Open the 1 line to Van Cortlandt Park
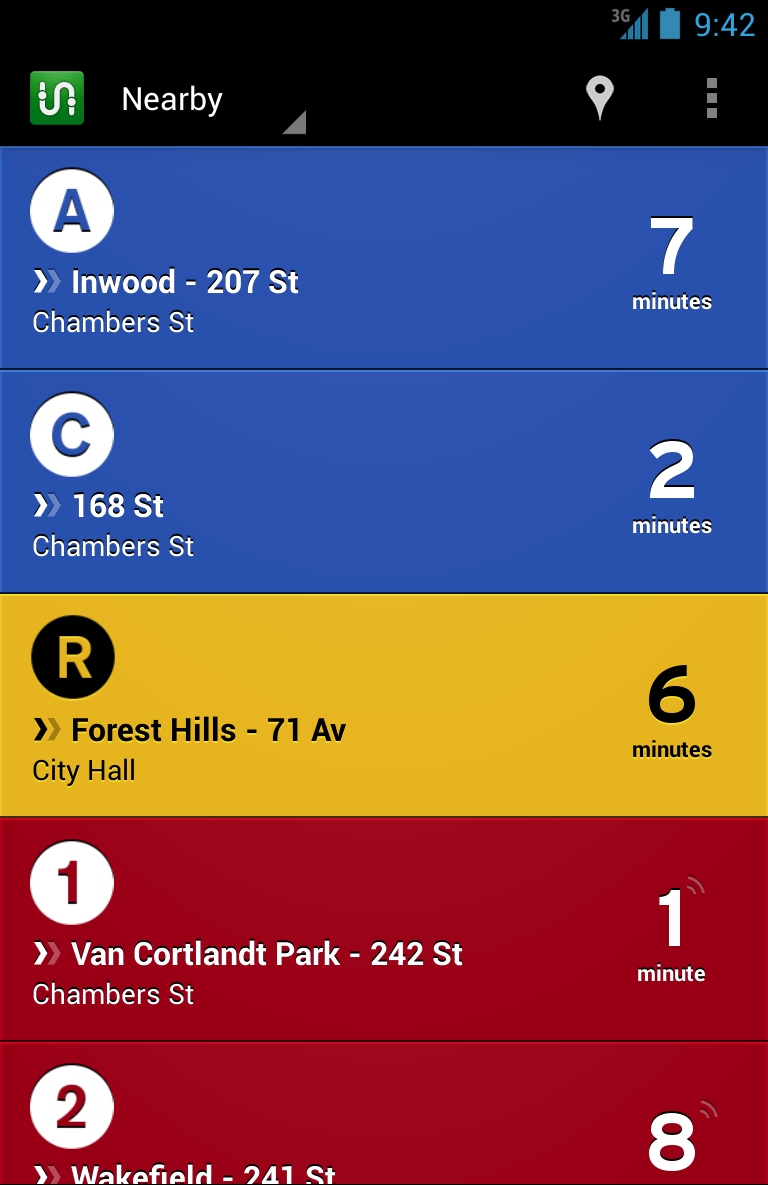768x1185 pixels. coord(384,930)
